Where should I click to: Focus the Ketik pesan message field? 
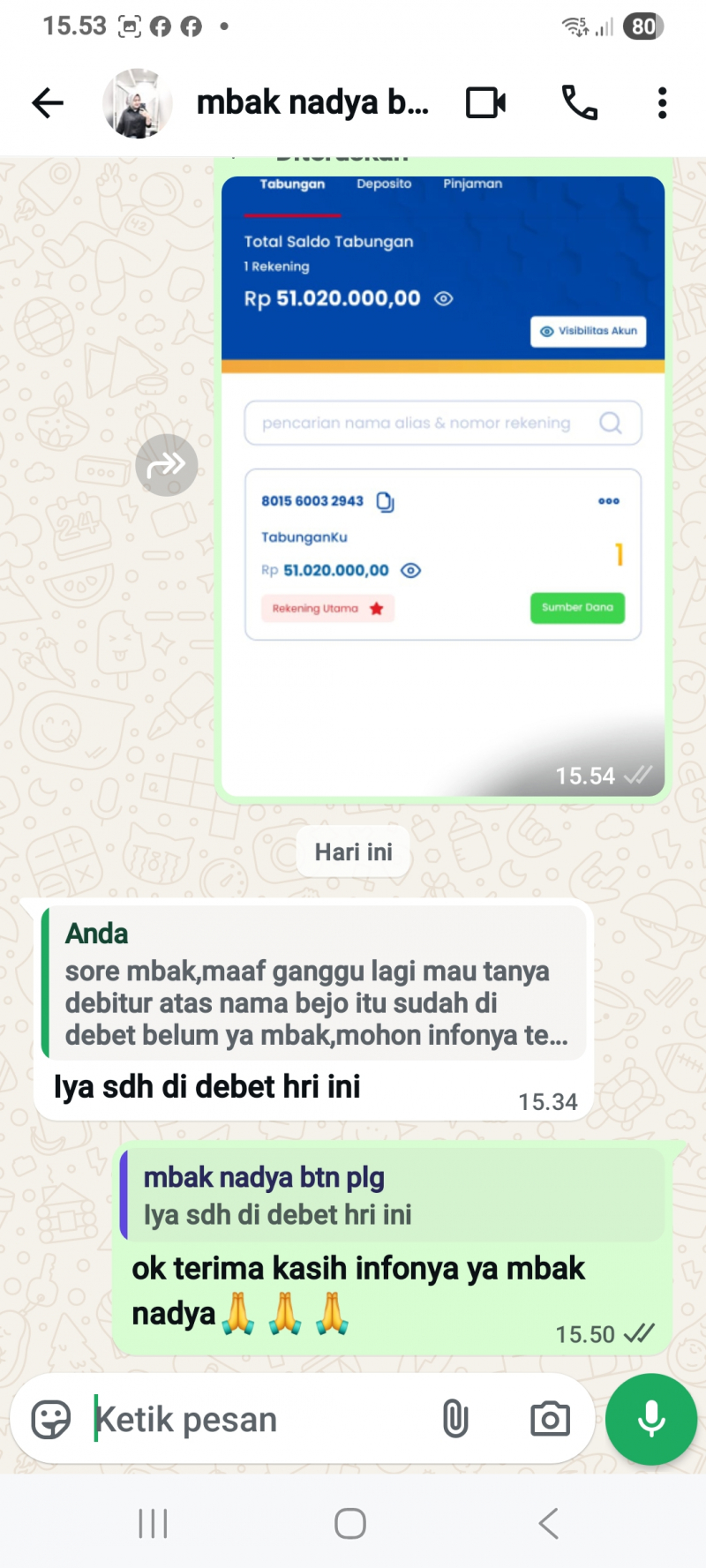pos(256,1420)
